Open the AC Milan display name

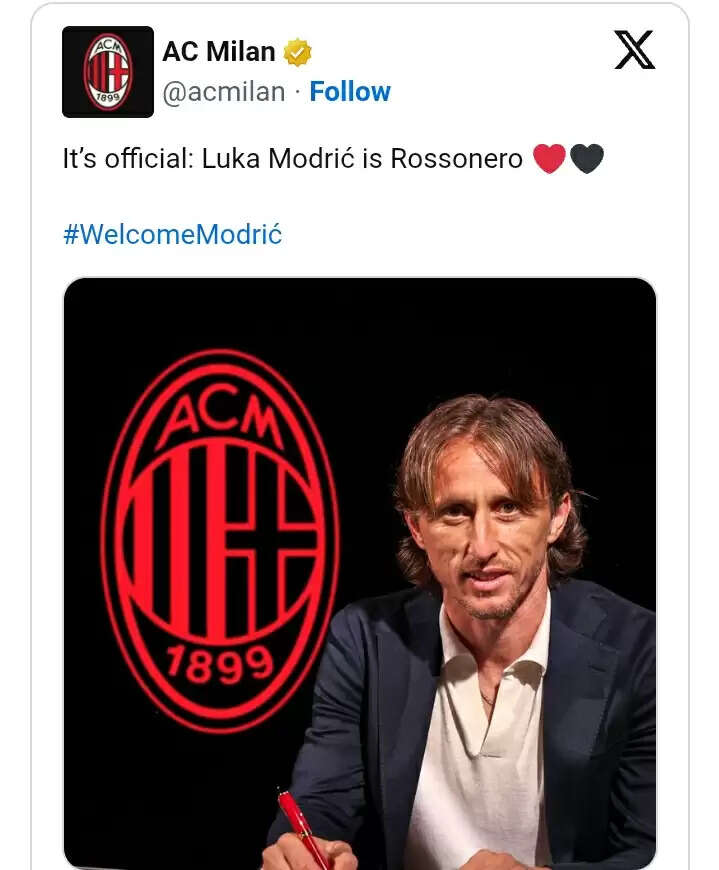tap(218, 51)
